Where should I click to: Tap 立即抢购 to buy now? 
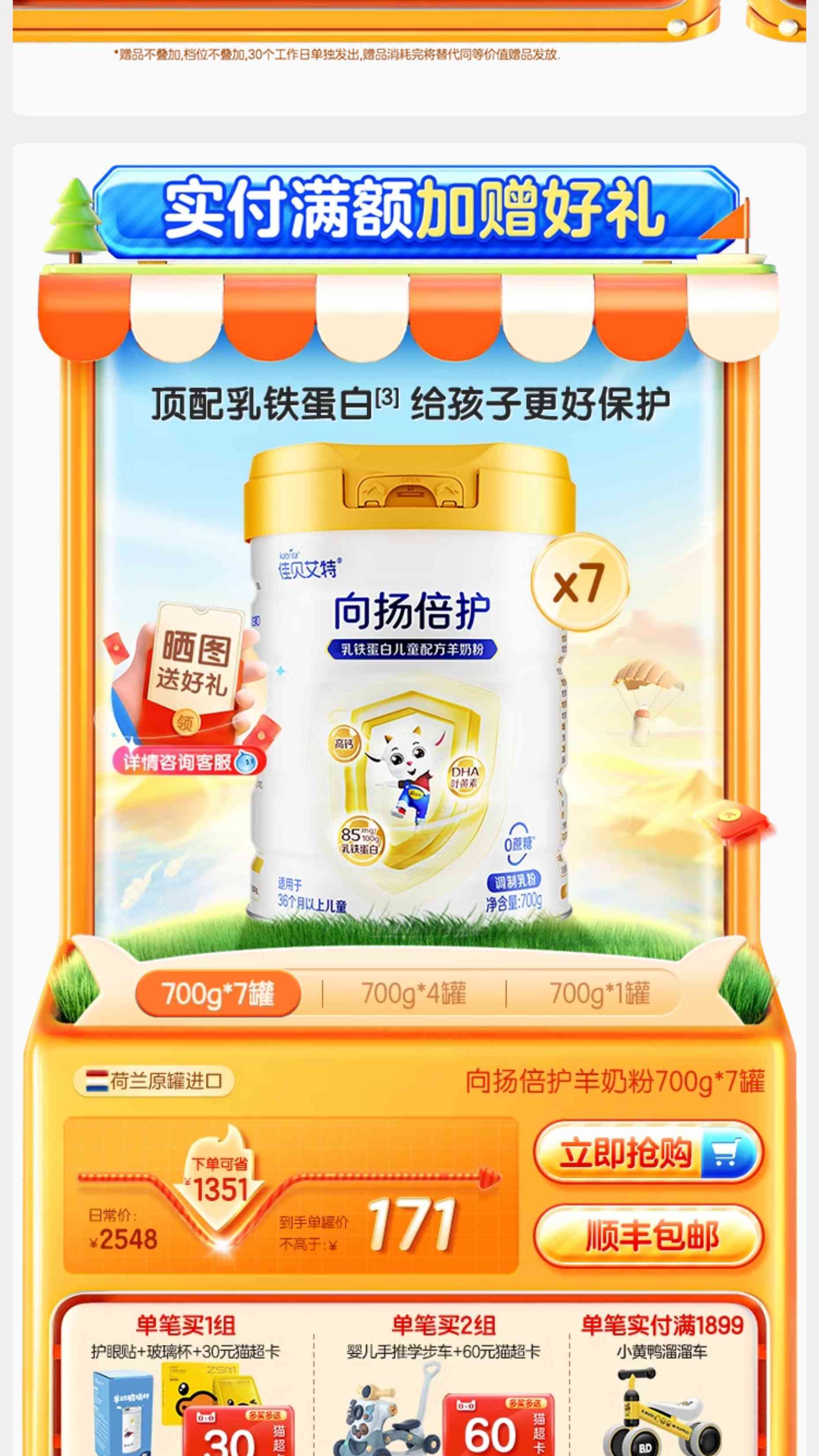648,1153
